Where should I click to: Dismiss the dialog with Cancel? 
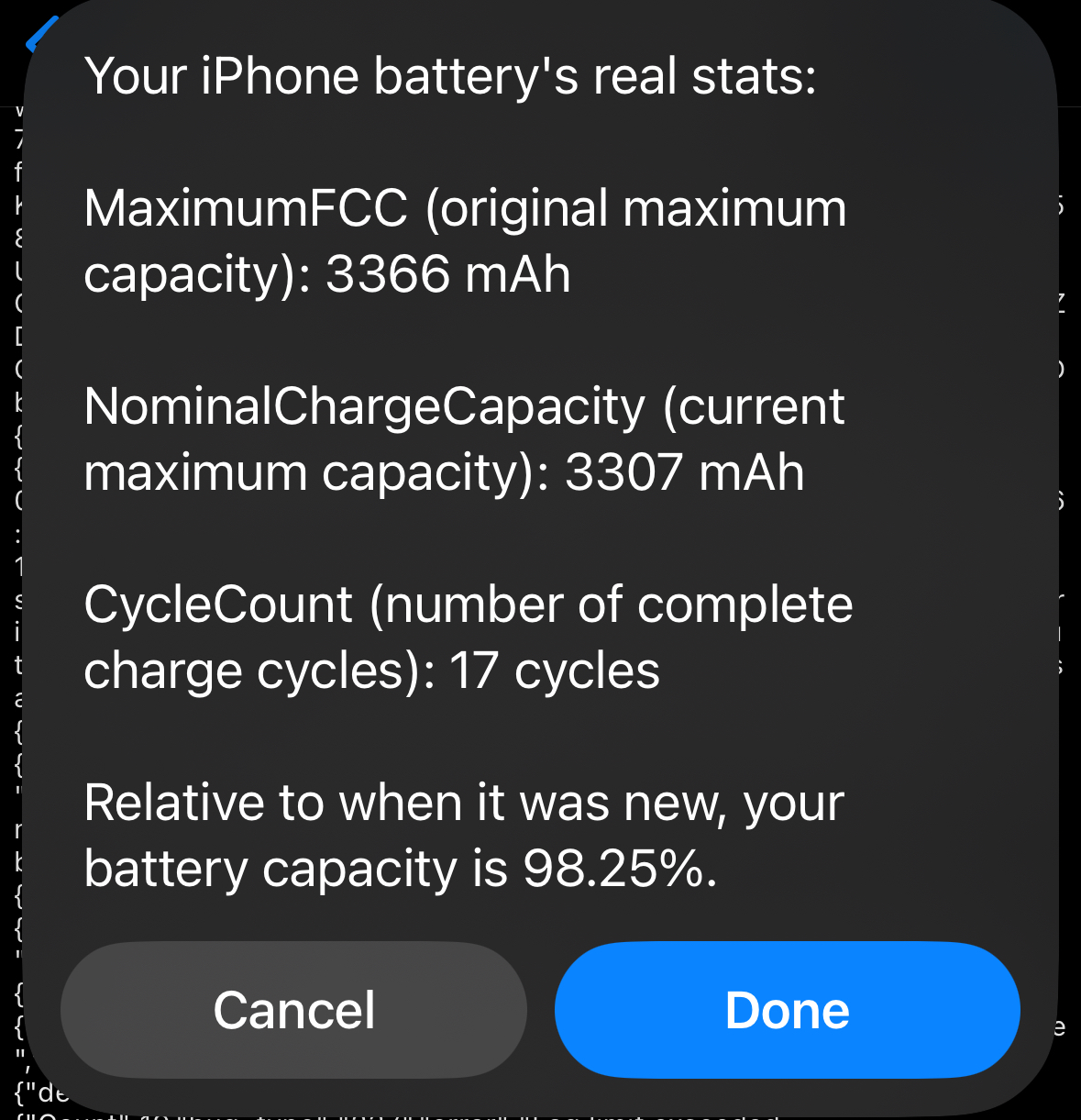(x=293, y=1010)
